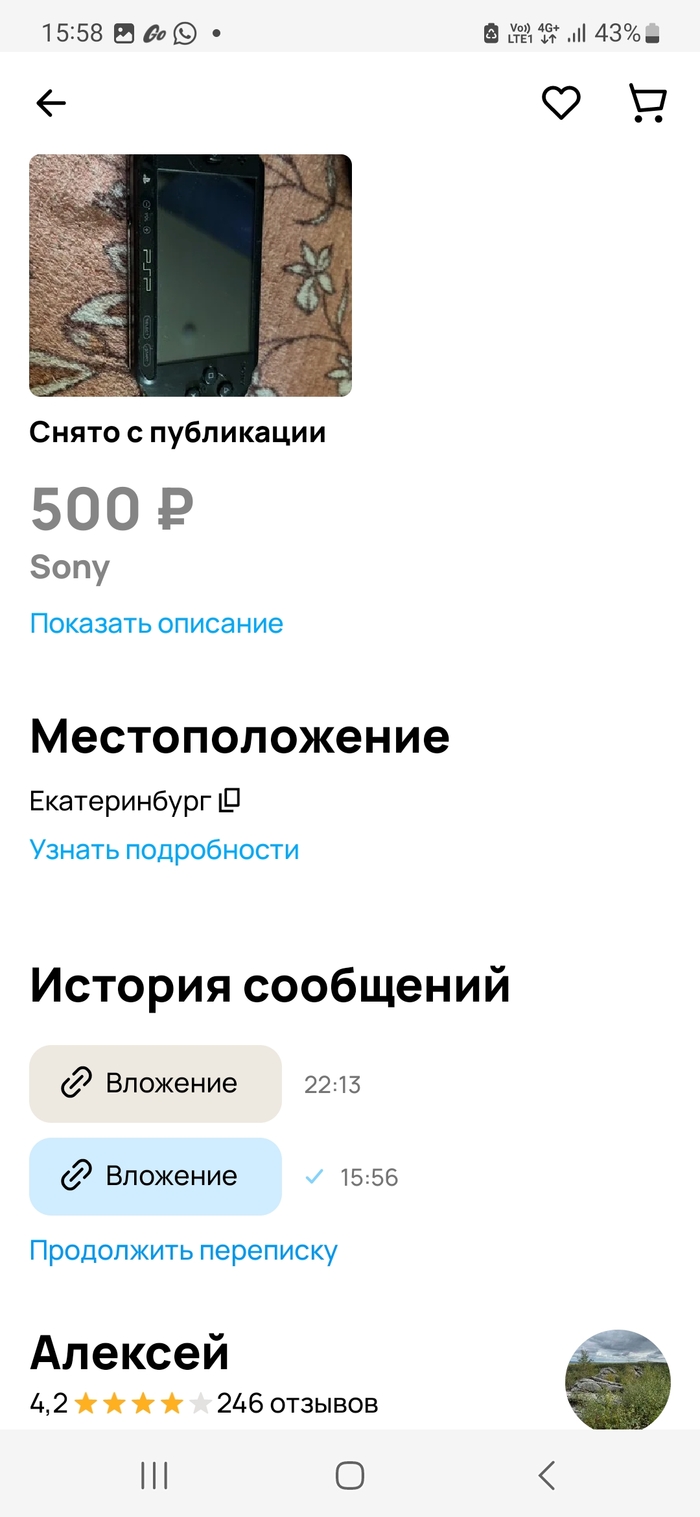The image size is (700, 1517).
Task: Open recent apps in navigation bar
Action: click(154, 1474)
